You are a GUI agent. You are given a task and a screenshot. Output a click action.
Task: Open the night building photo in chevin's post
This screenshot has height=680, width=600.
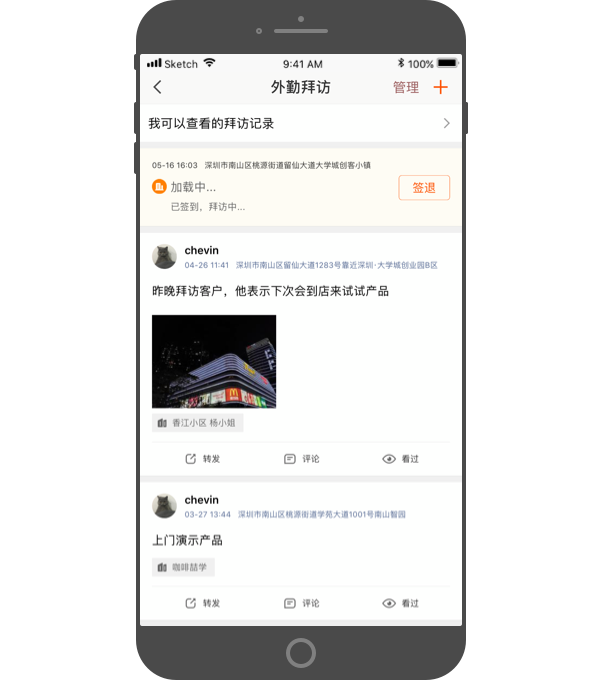[214, 361]
